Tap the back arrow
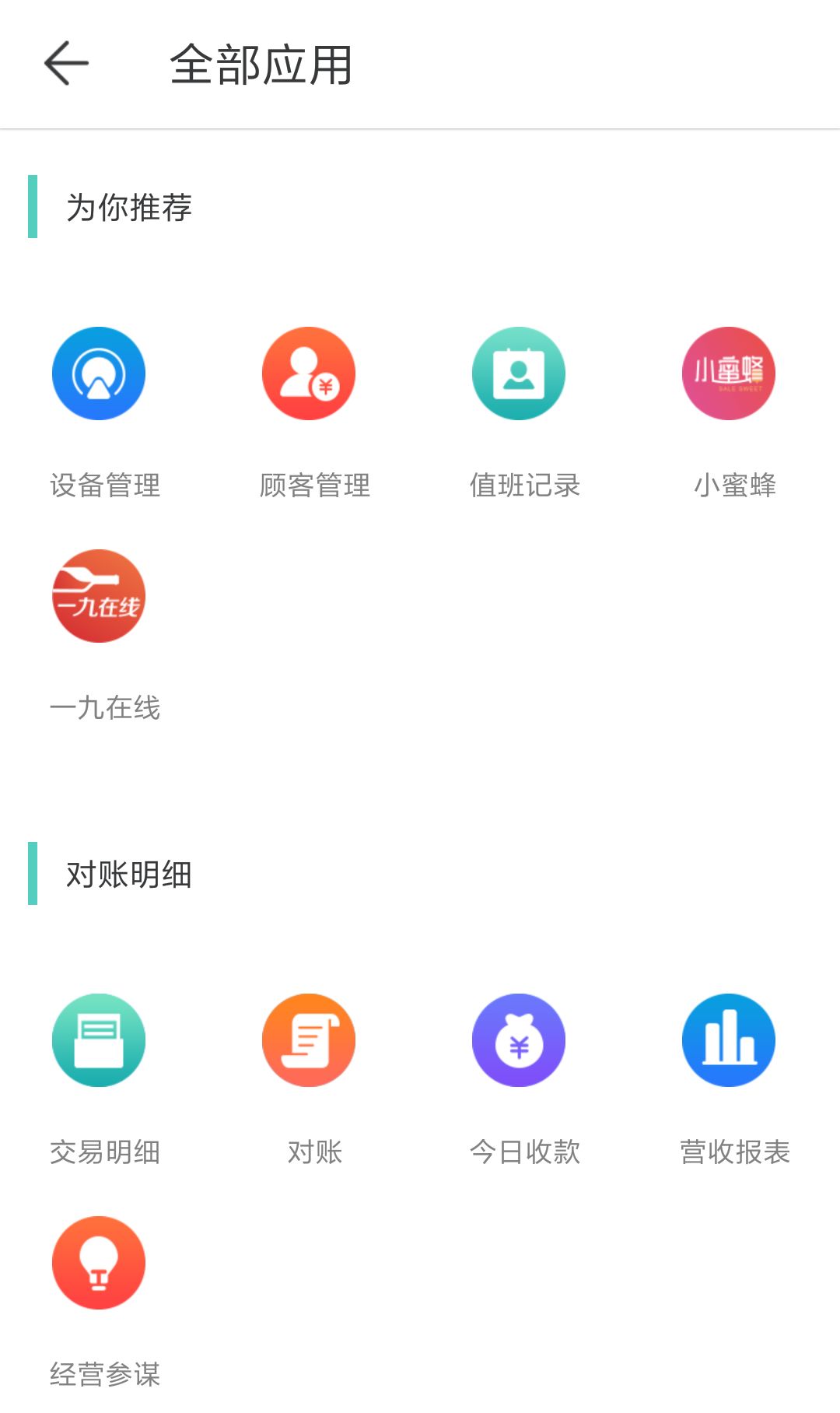Screen dimensions: 840x1413 65,64
